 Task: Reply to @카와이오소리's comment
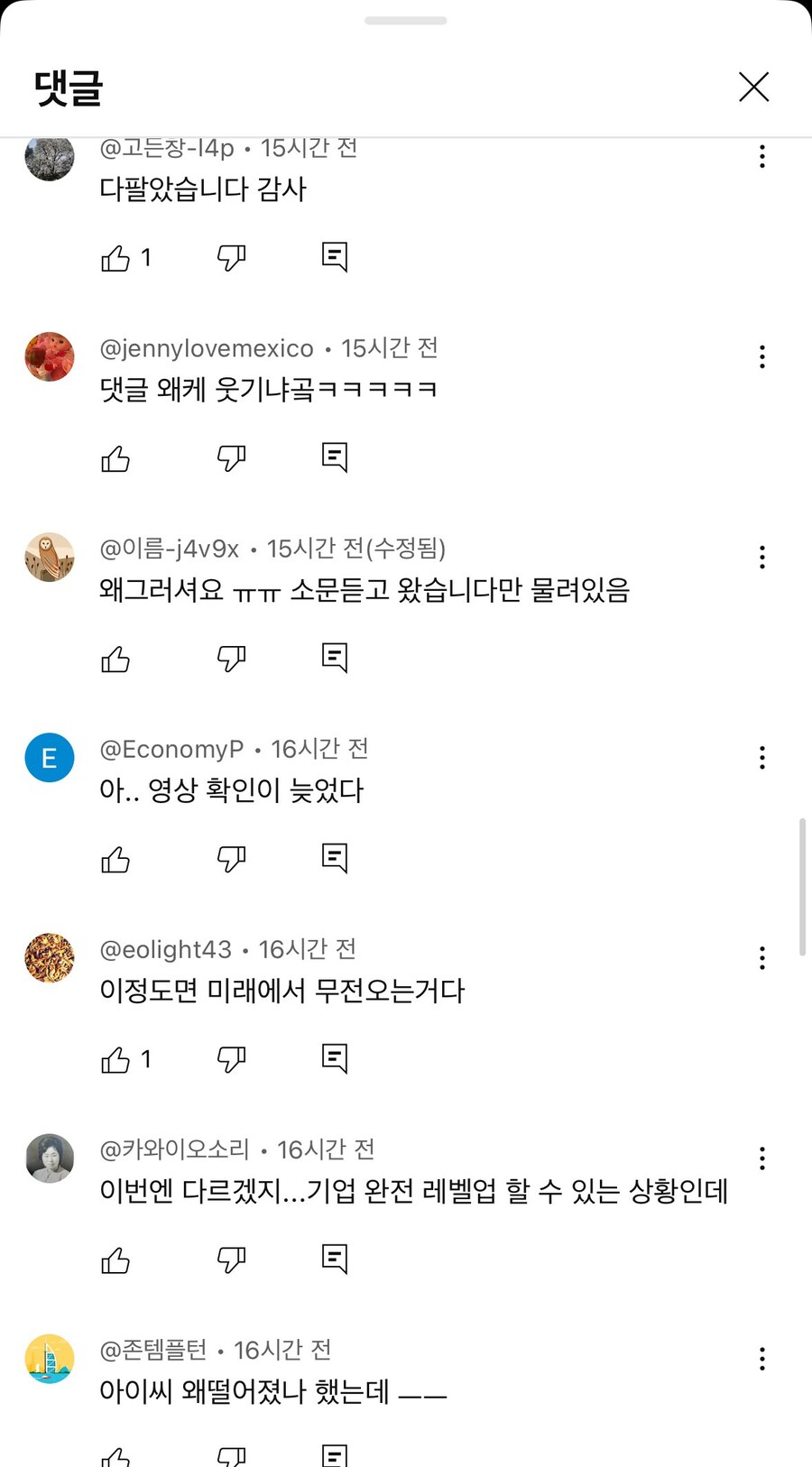coord(335,1259)
